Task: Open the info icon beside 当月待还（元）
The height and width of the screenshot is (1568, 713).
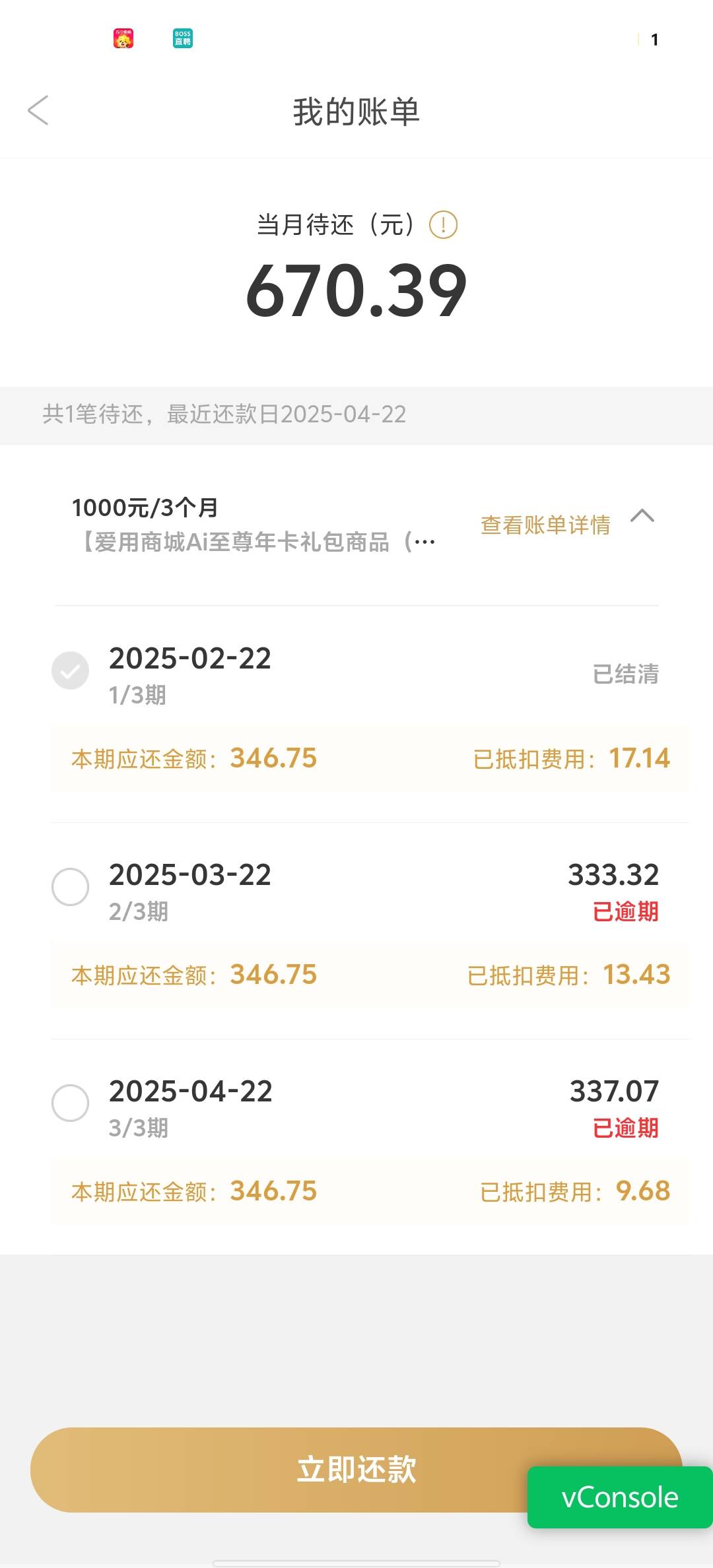Action: 443,225
